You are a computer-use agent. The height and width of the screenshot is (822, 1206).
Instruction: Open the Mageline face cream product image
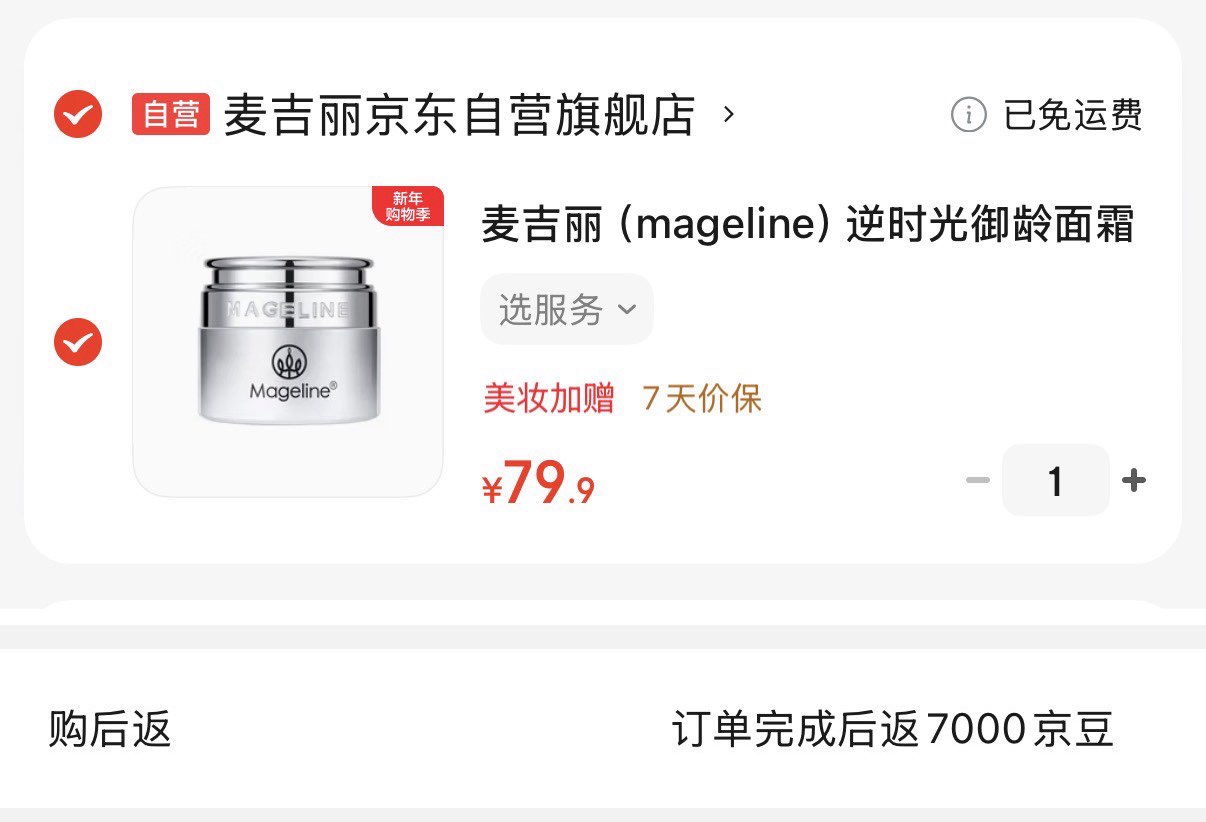[x=288, y=342]
